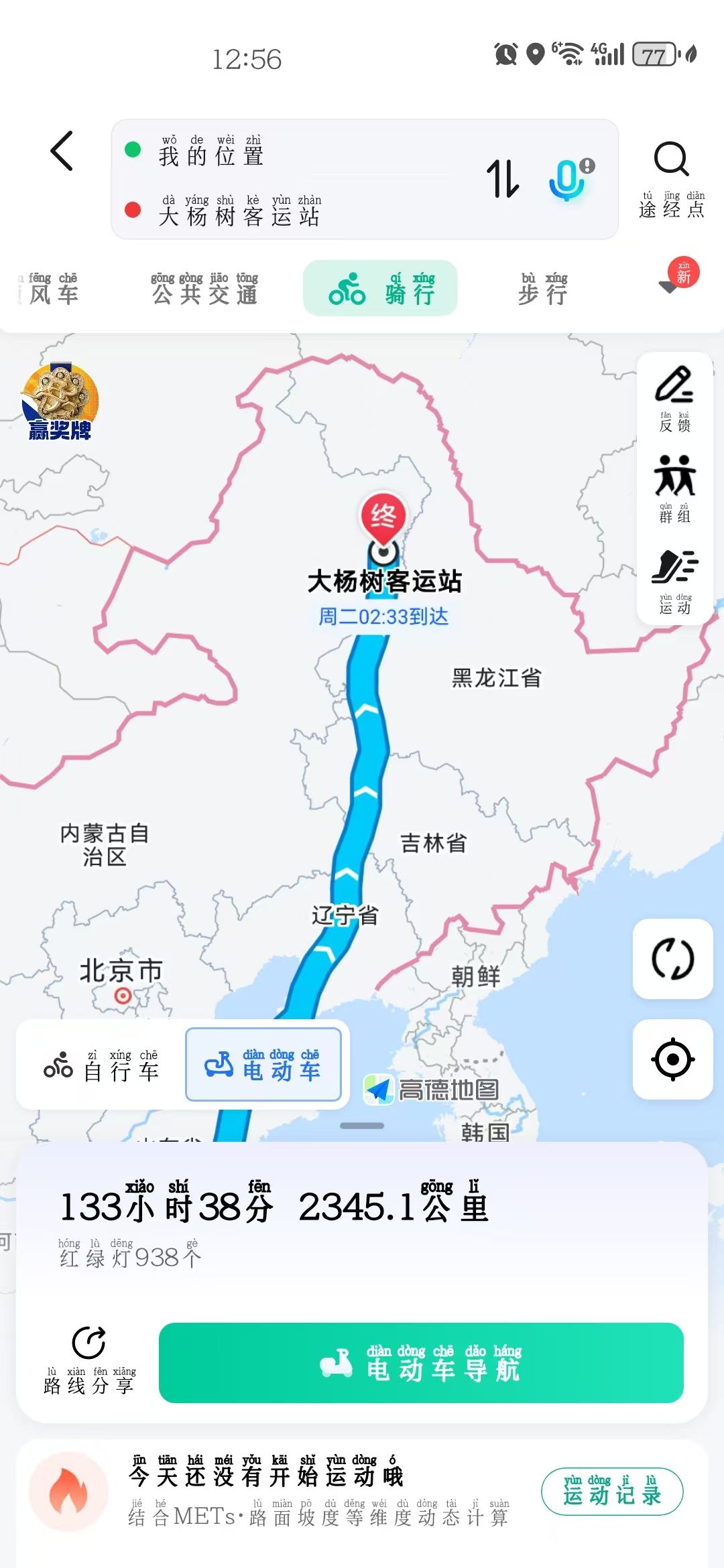The width and height of the screenshot is (724, 1568).
Task: Refresh the route with circular arrows
Action: click(673, 959)
